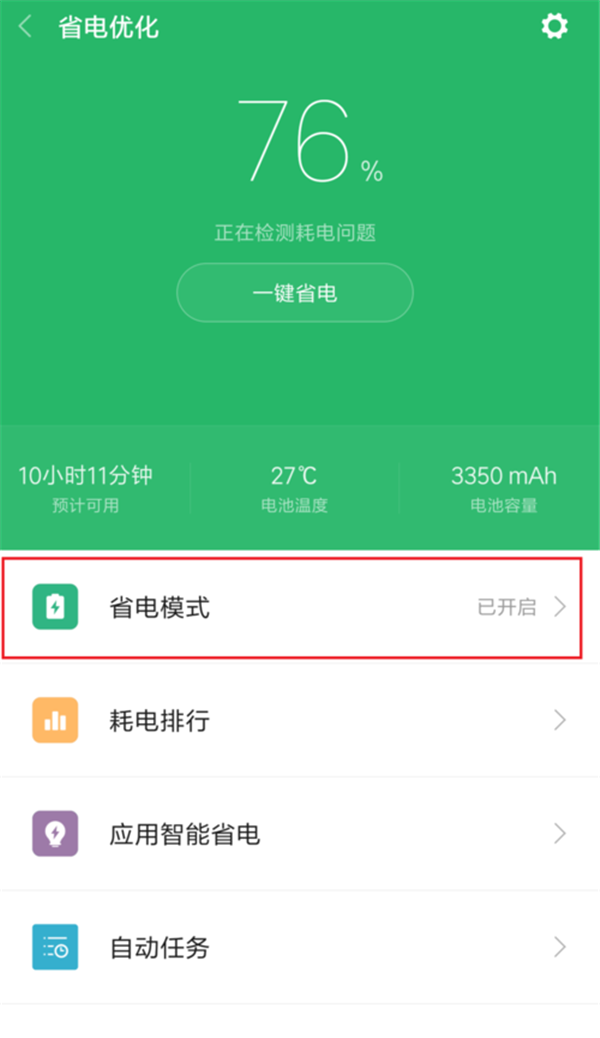Open 省电模式 settings row
The width and height of the screenshot is (600, 1038).
(292, 606)
